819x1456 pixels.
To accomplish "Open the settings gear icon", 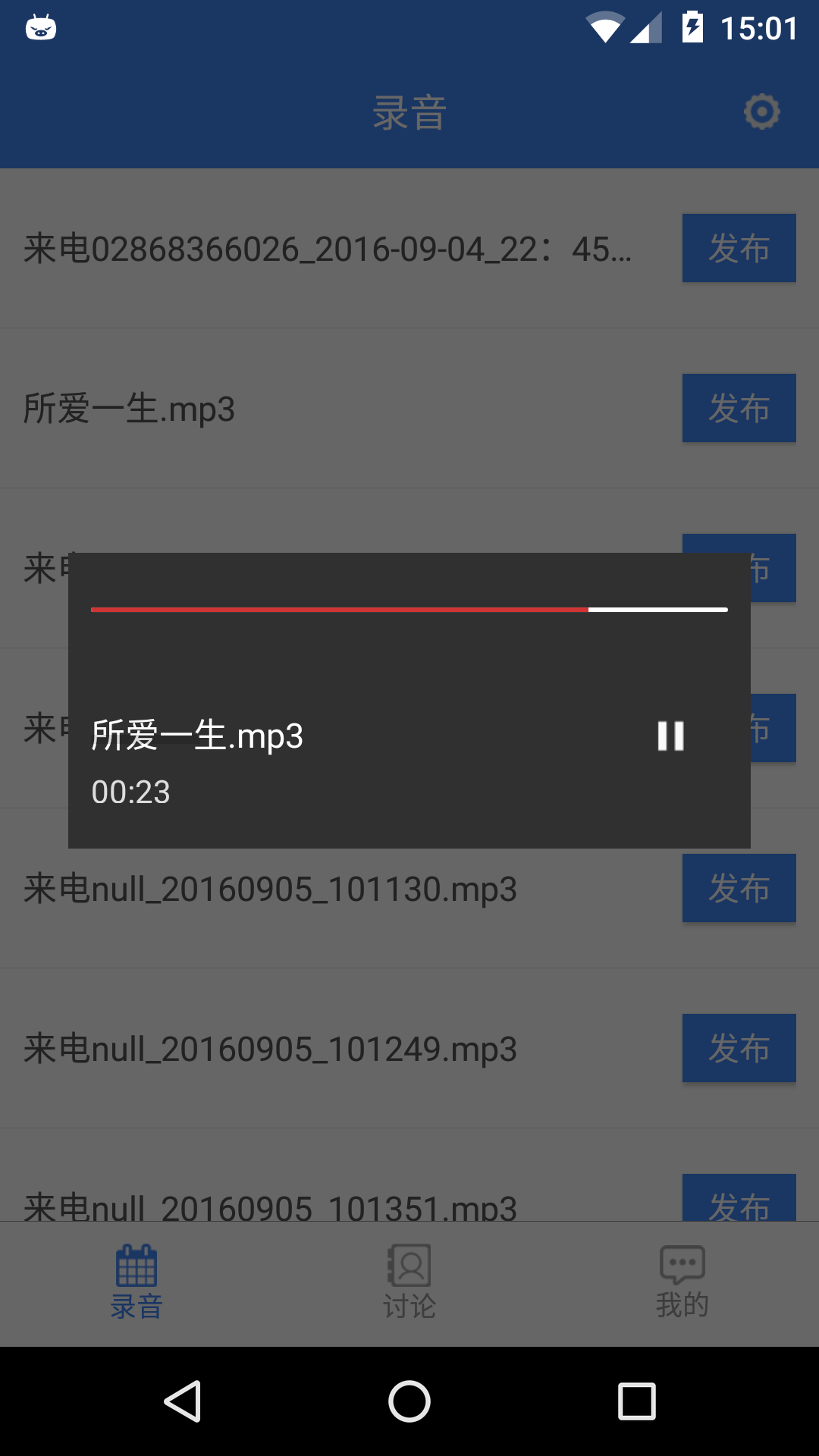I will [761, 111].
